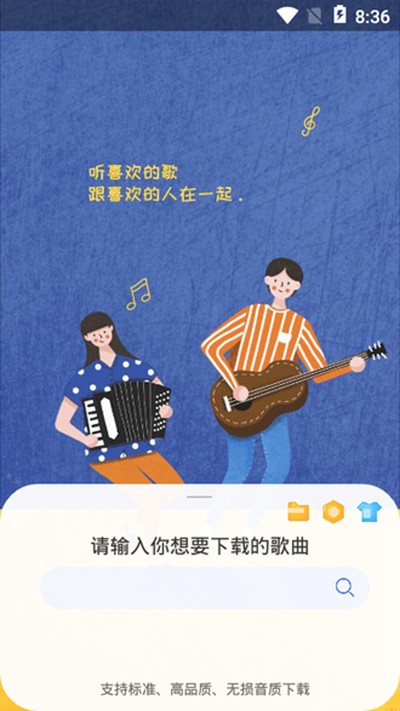
Task: Open the shirt theme icon
Action: (x=369, y=512)
